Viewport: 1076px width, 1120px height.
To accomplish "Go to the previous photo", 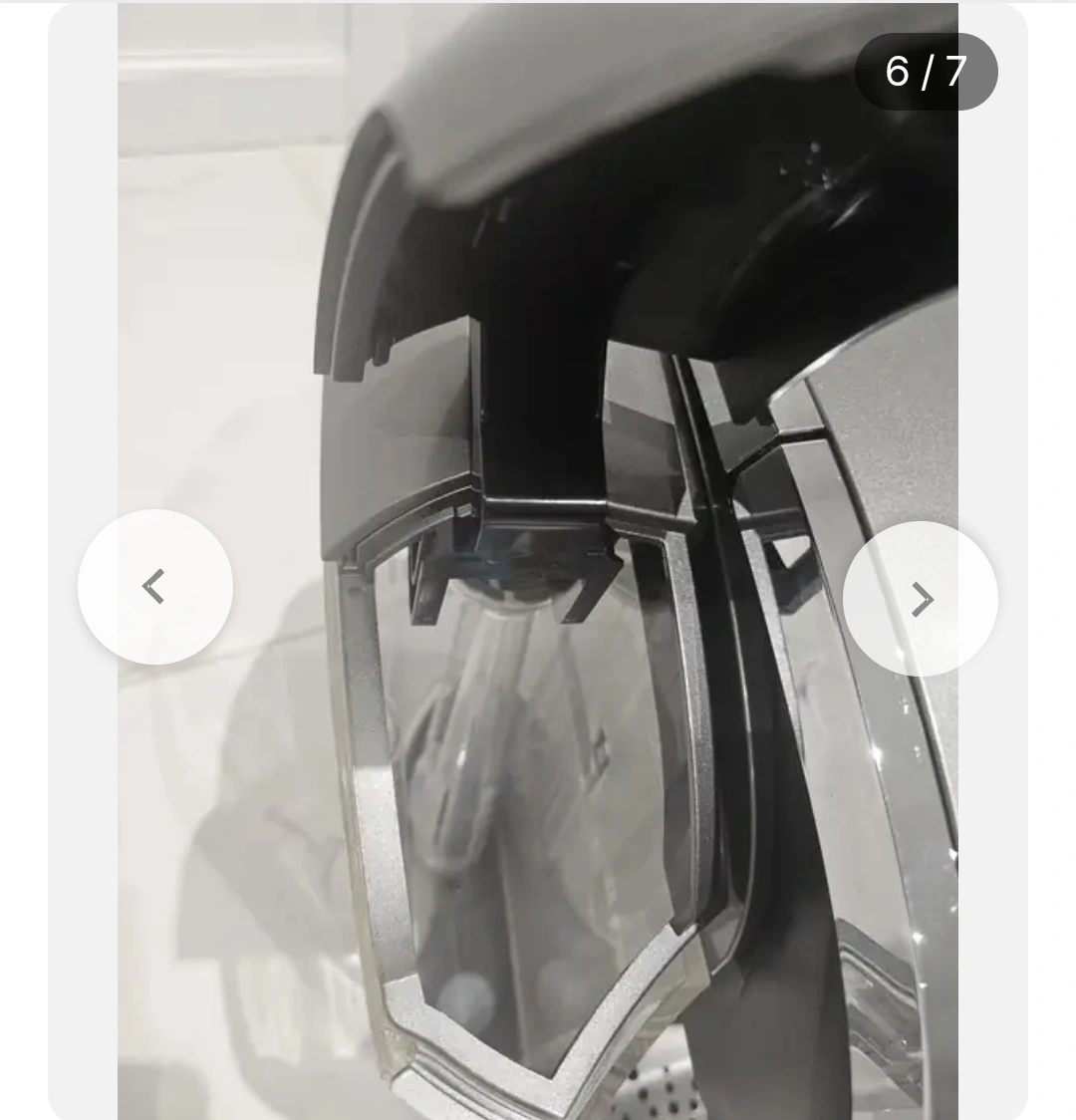I will pyautogui.click(x=154, y=587).
